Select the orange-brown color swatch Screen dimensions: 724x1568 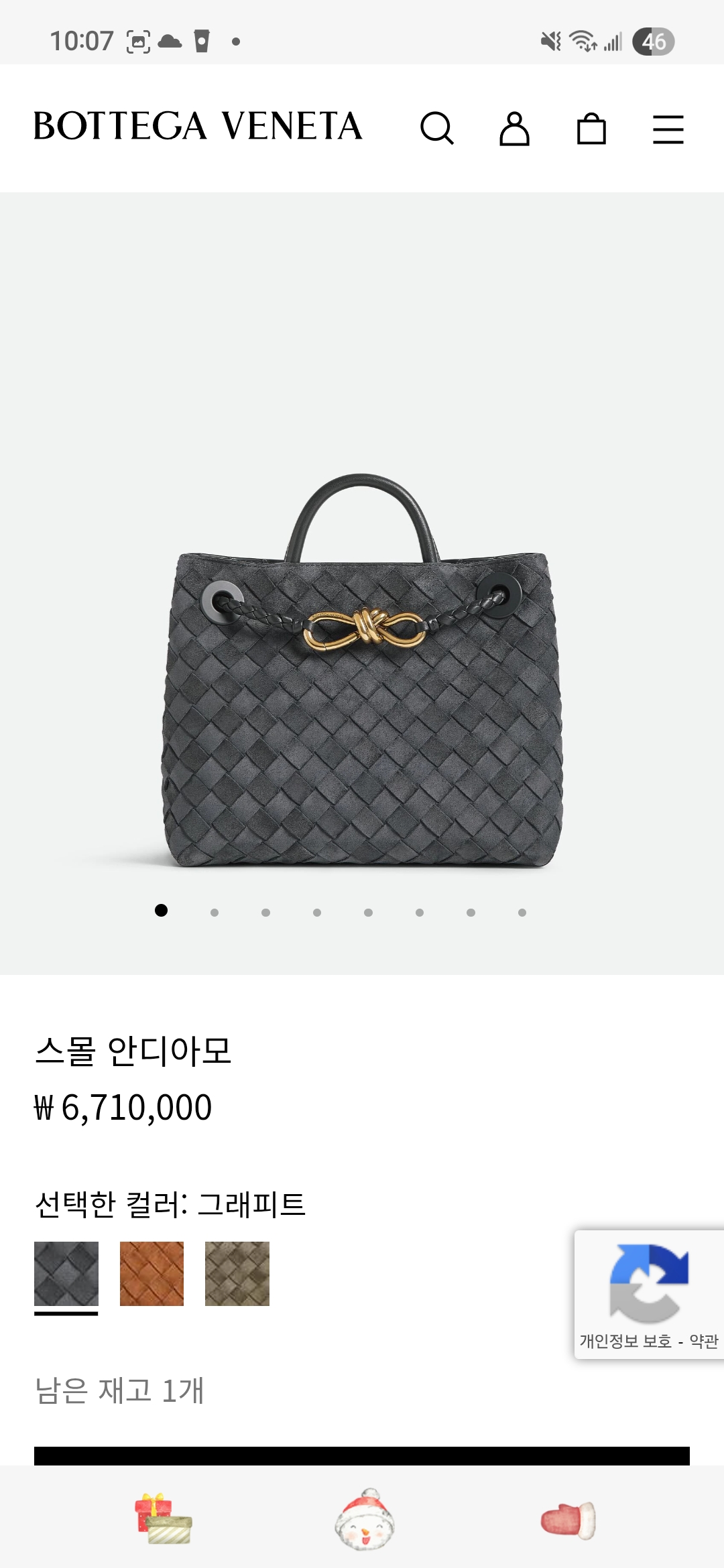pyautogui.click(x=152, y=1273)
